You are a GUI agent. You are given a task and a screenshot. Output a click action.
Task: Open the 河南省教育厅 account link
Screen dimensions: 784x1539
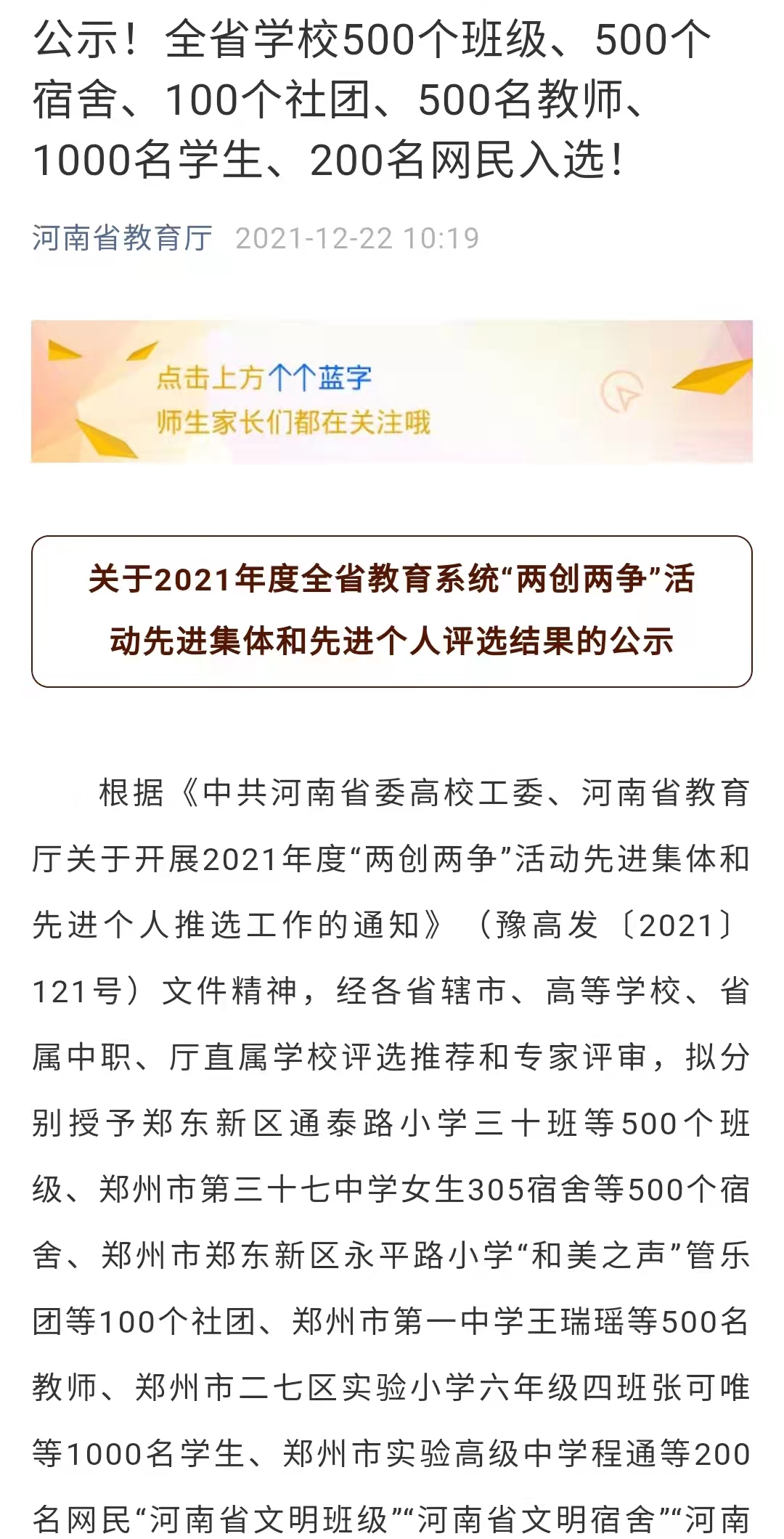pos(122,238)
